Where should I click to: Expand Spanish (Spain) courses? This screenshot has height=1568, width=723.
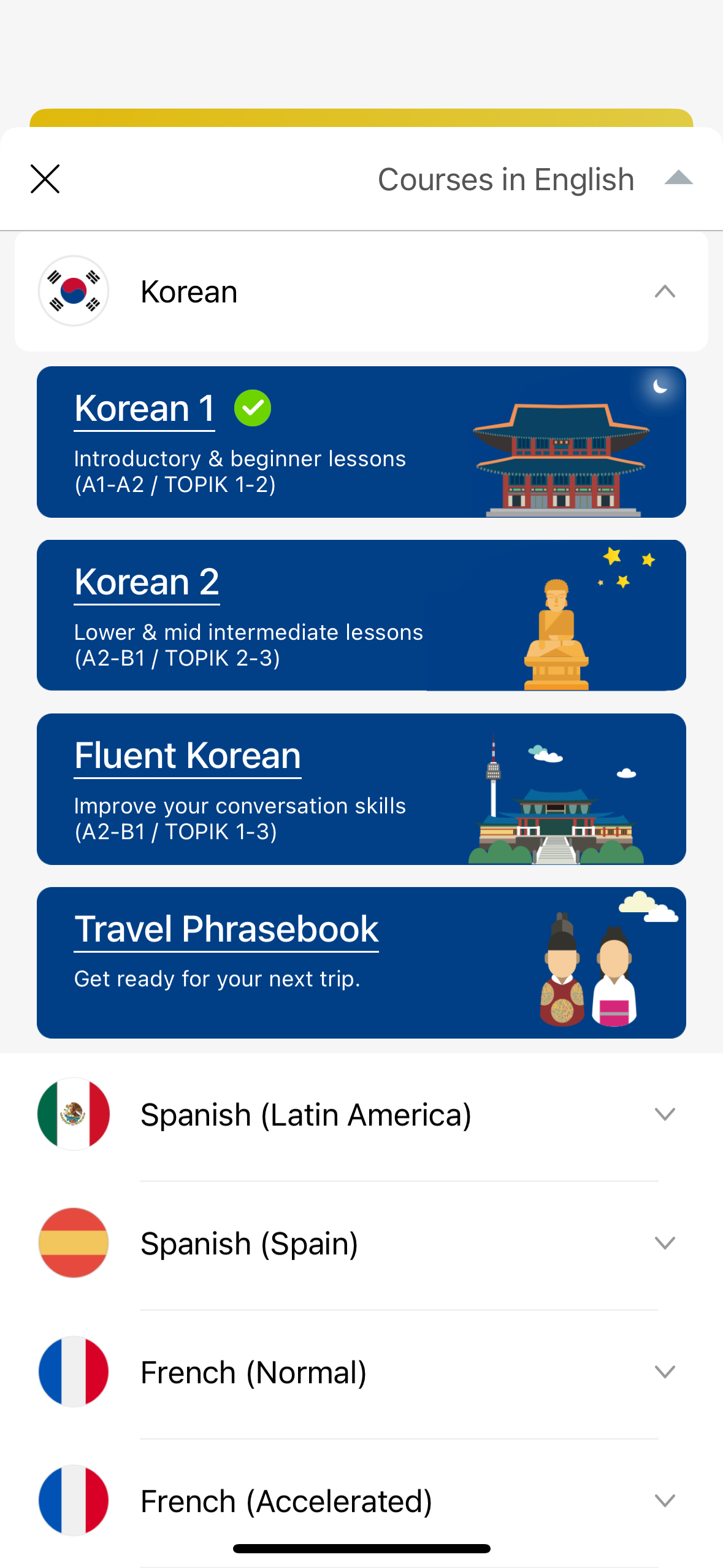click(x=361, y=1243)
